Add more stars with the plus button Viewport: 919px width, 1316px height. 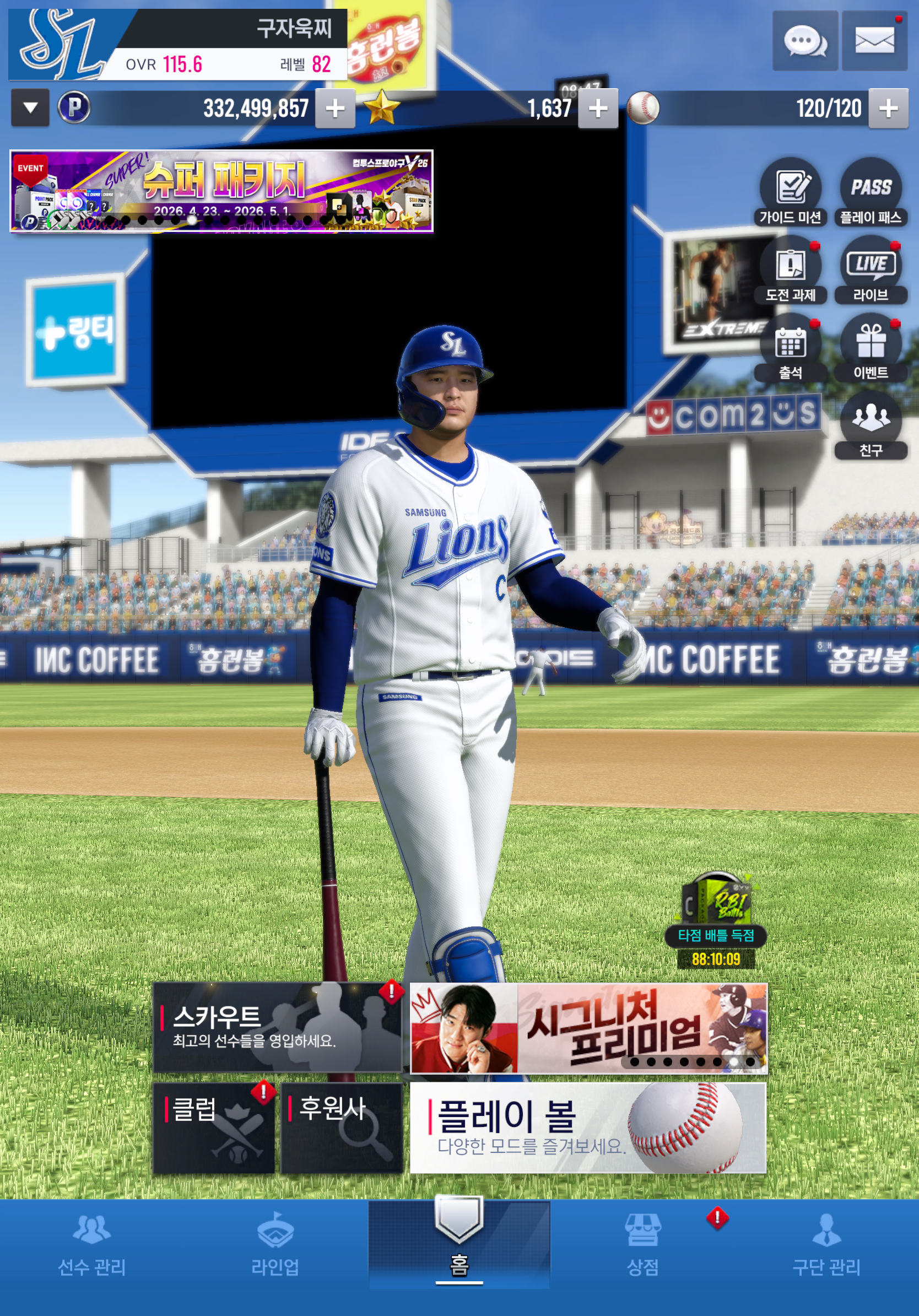598,108
